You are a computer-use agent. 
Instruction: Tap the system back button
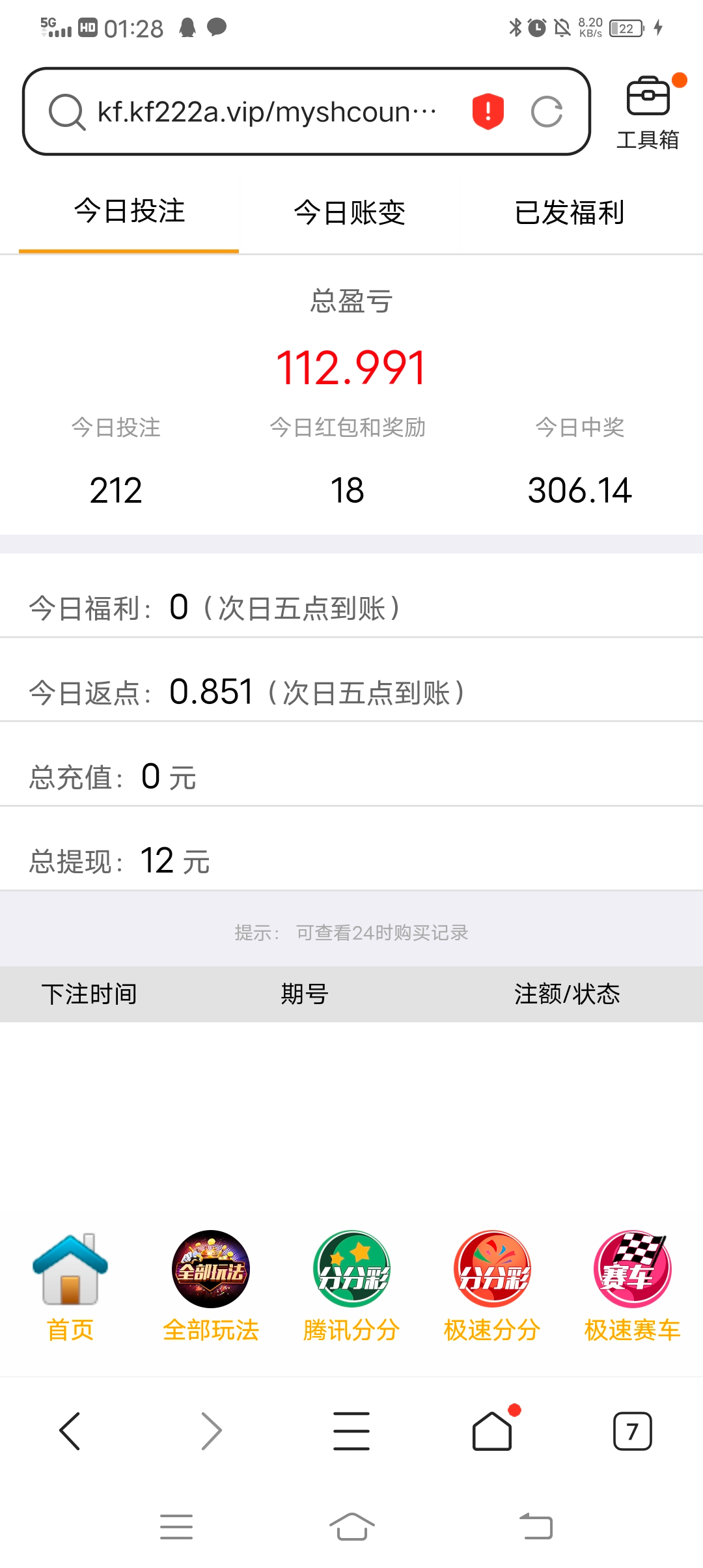click(x=536, y=1527)
